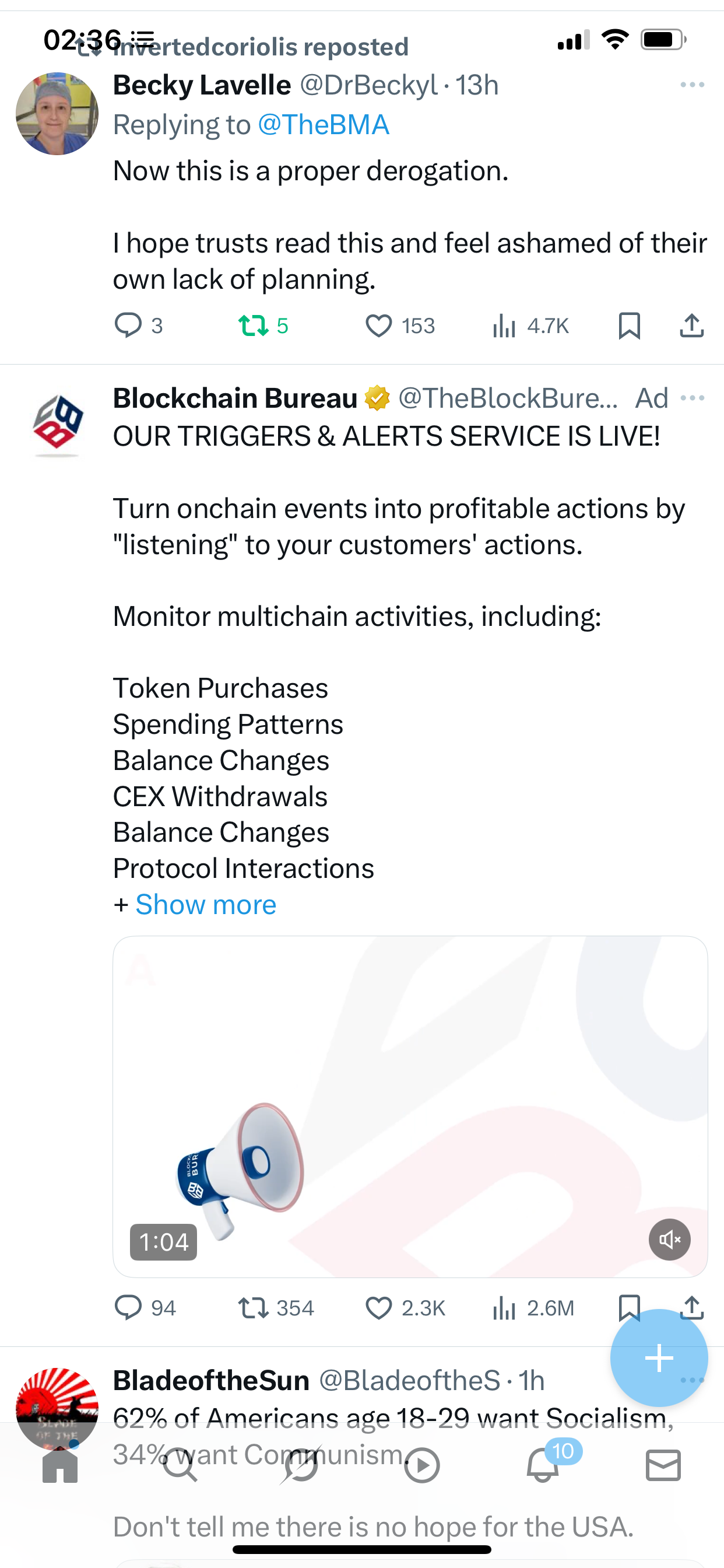Screen dimensions: 724x1568
Task: Expand the ad text with Show more
Action: (x=206, y=905)
